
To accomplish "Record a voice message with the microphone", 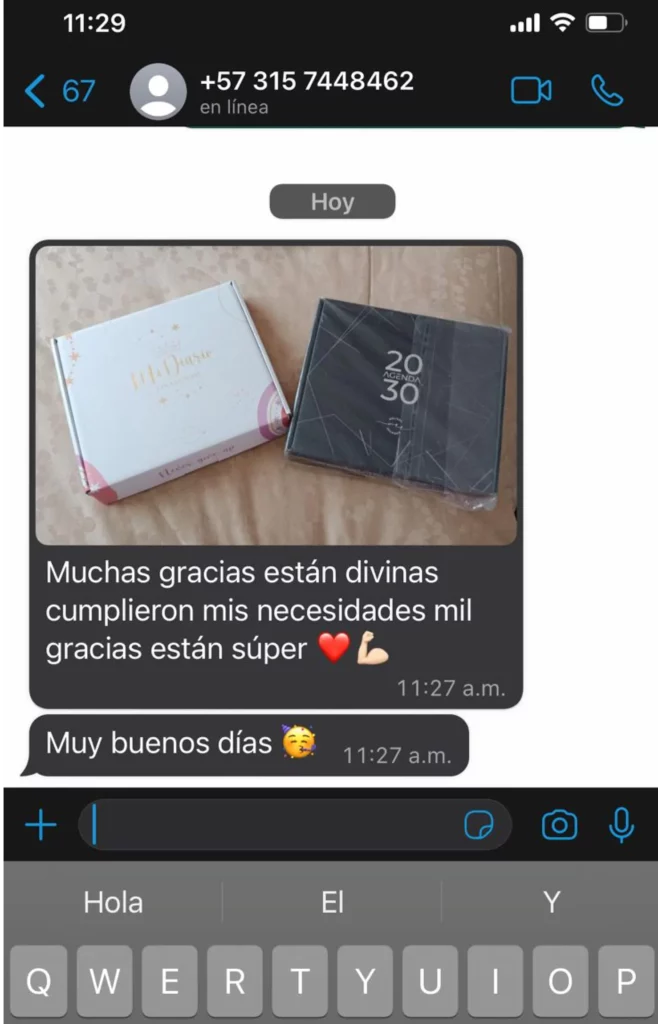I will (x=621, y=826).
